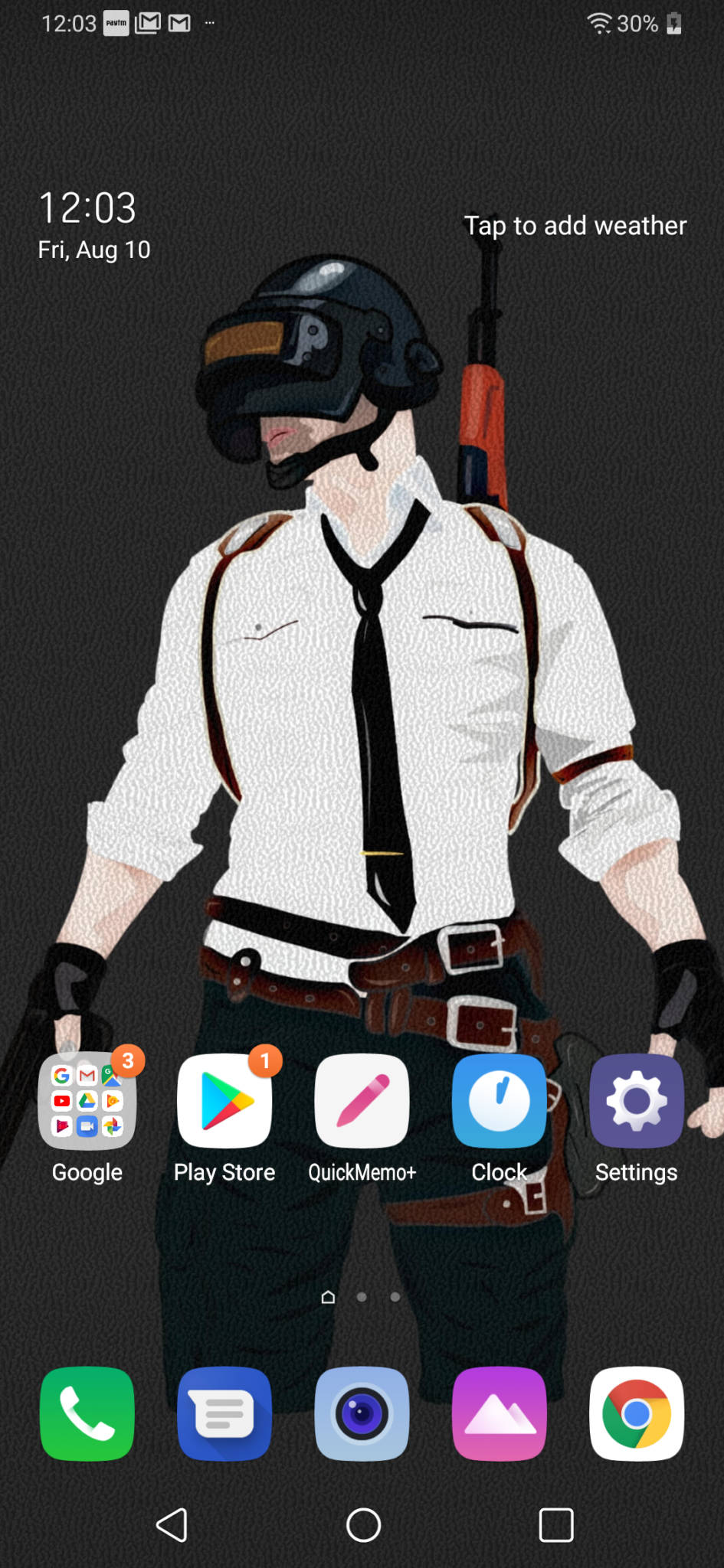Launch the Camera app in dock
Viewport: 724px width, 1568px height.
point(362,1413)
